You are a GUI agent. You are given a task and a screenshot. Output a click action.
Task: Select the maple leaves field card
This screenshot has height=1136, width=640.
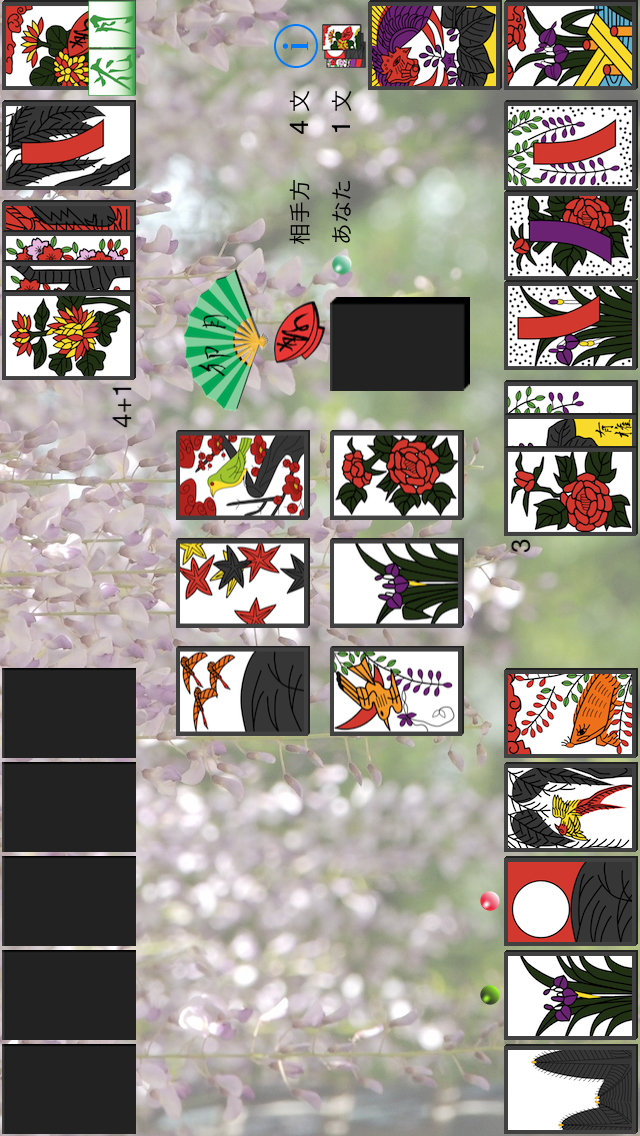(243, 583)
